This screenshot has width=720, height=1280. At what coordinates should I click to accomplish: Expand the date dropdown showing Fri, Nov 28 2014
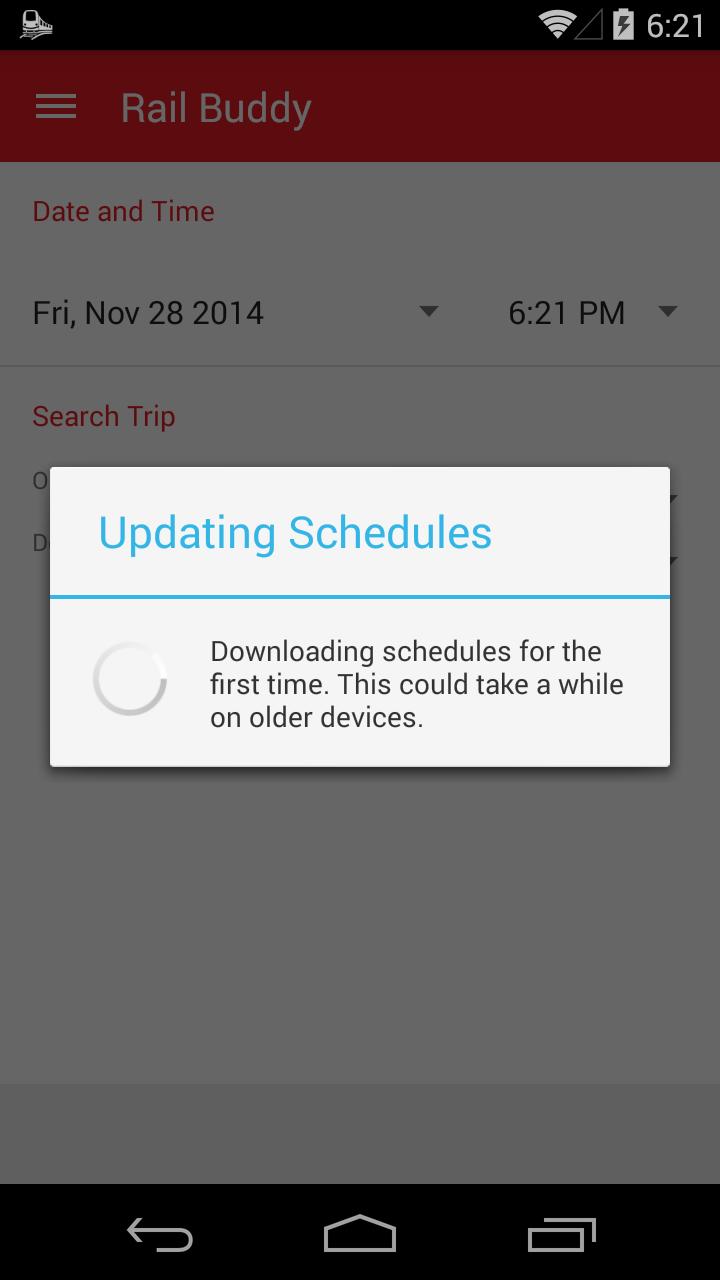point(236,312)
